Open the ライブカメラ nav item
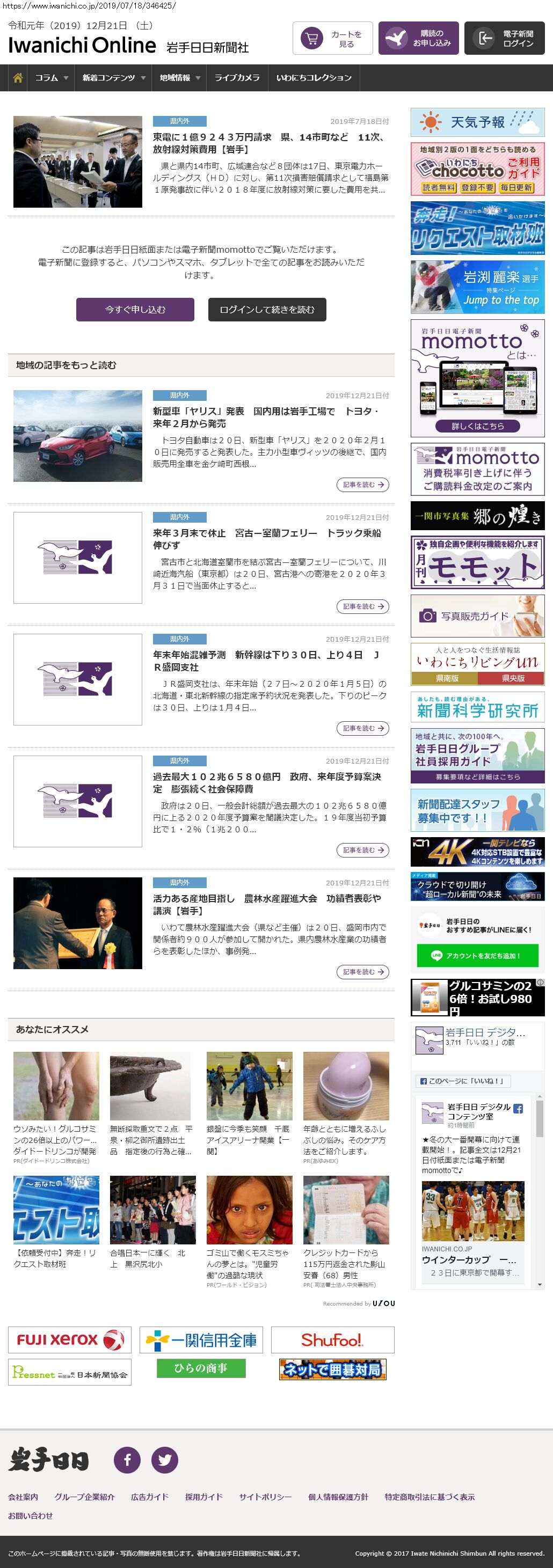The width and height of the screenshot is (553, 1568). click(237, 78)
